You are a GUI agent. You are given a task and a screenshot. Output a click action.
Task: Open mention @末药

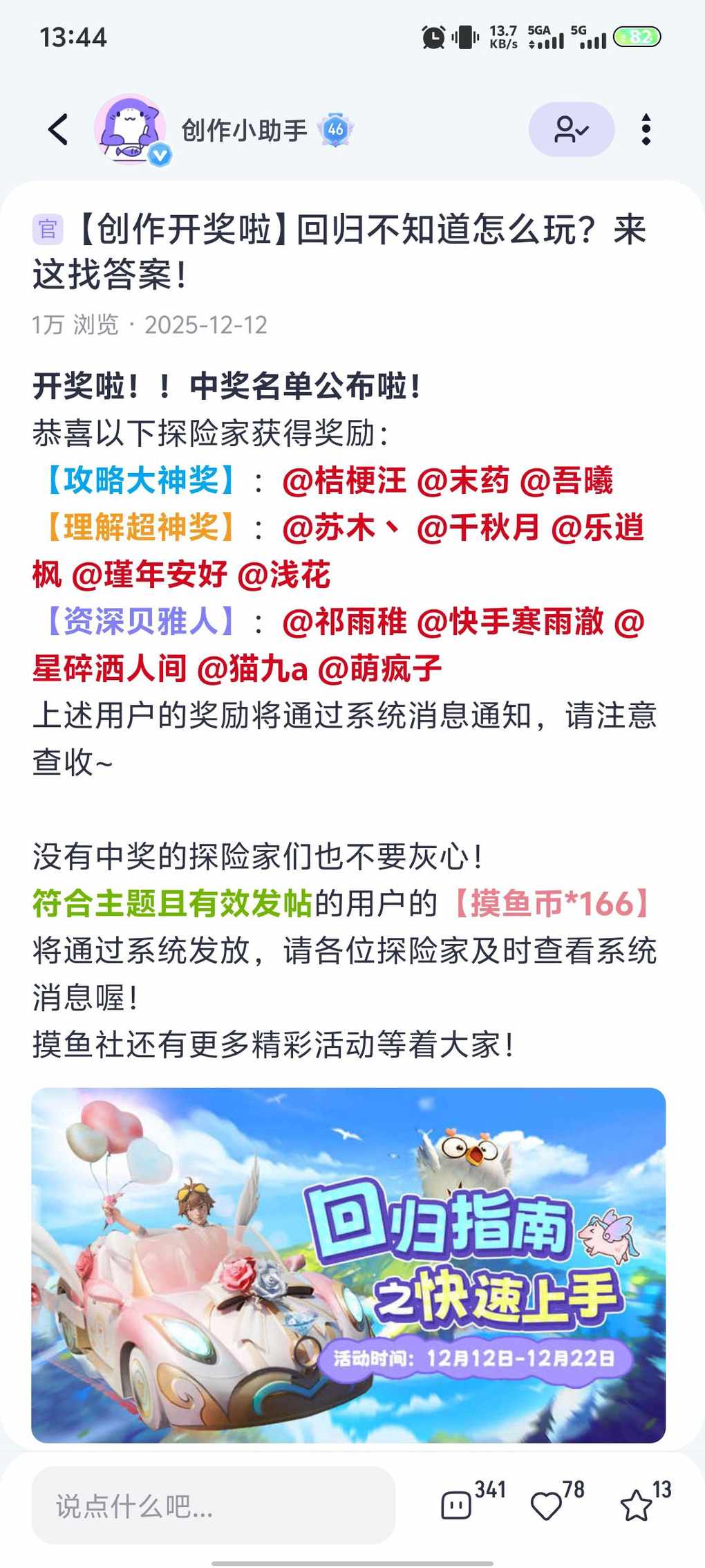(x=463, y=481)
